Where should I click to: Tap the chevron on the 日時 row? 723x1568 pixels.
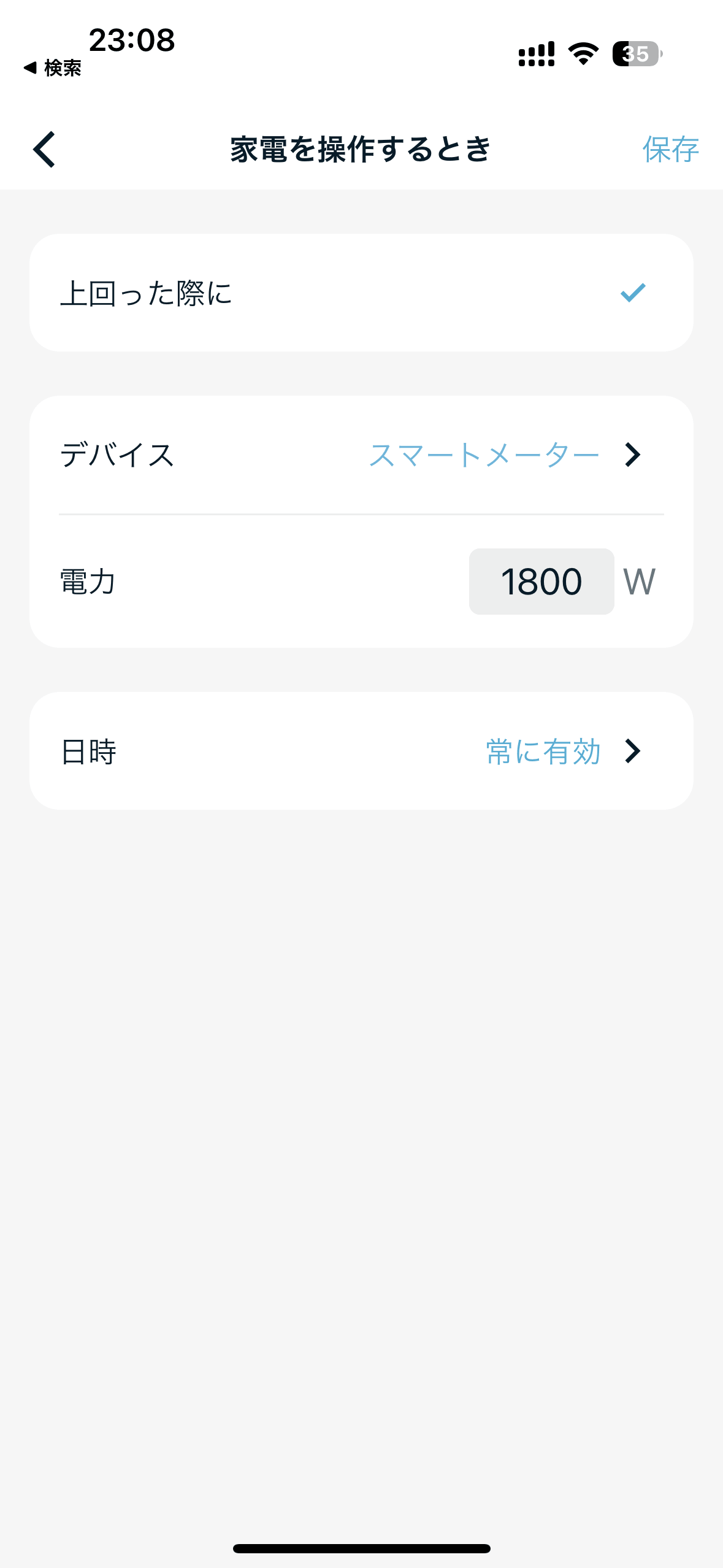(x=633, y=751)
